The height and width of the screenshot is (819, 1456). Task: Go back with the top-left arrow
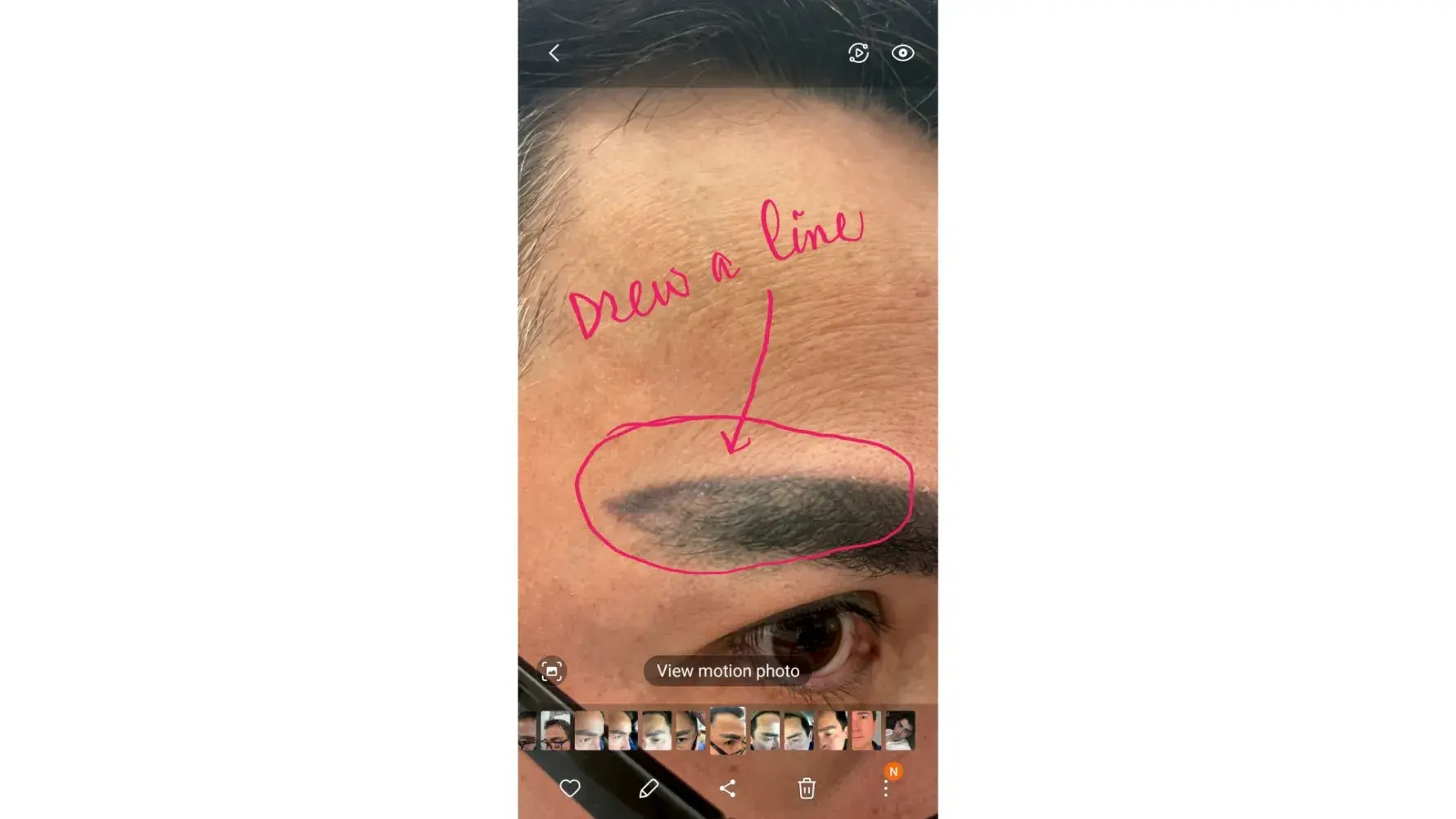[554, 53]
